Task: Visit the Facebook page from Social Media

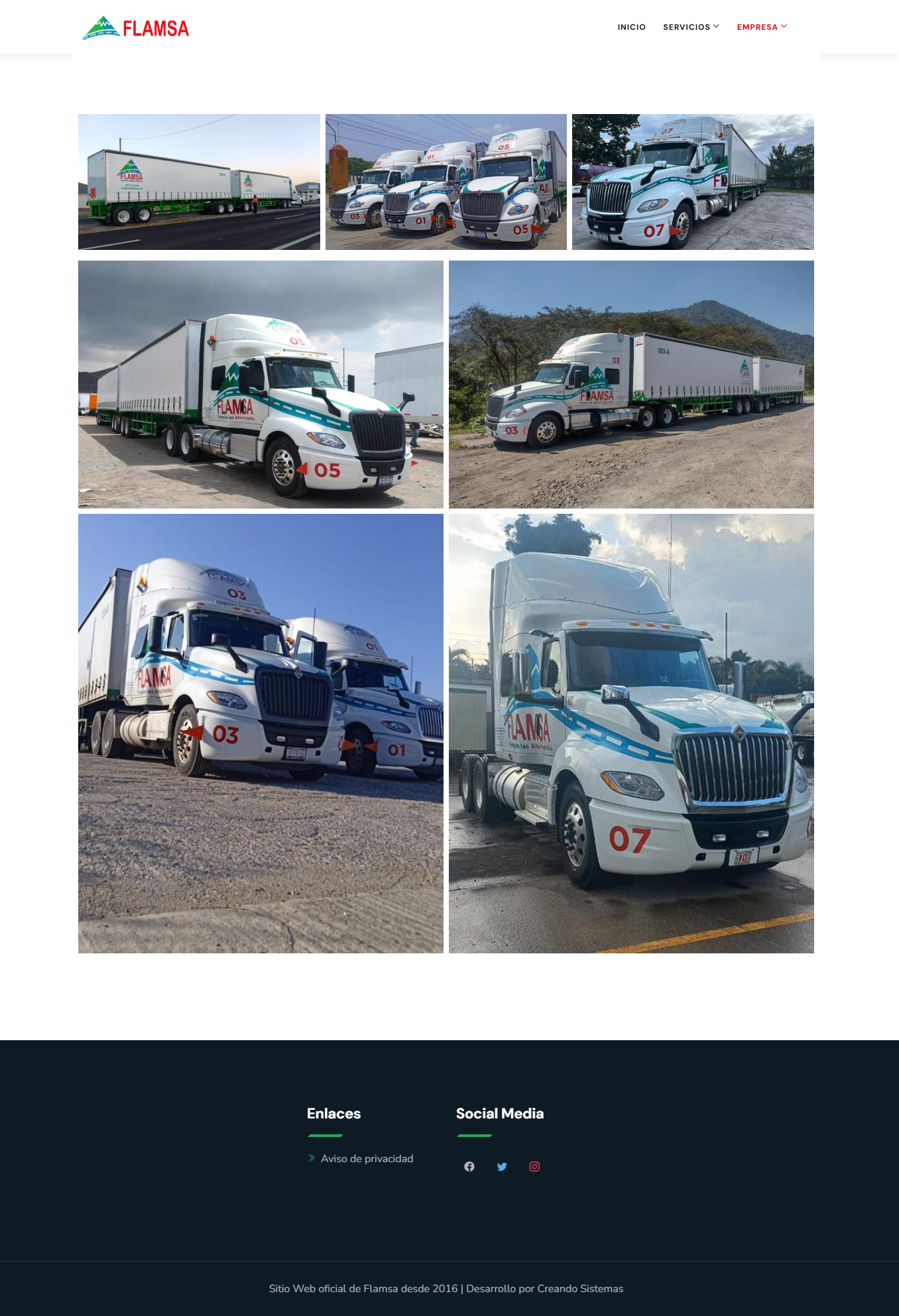Action: (469, 1166)
